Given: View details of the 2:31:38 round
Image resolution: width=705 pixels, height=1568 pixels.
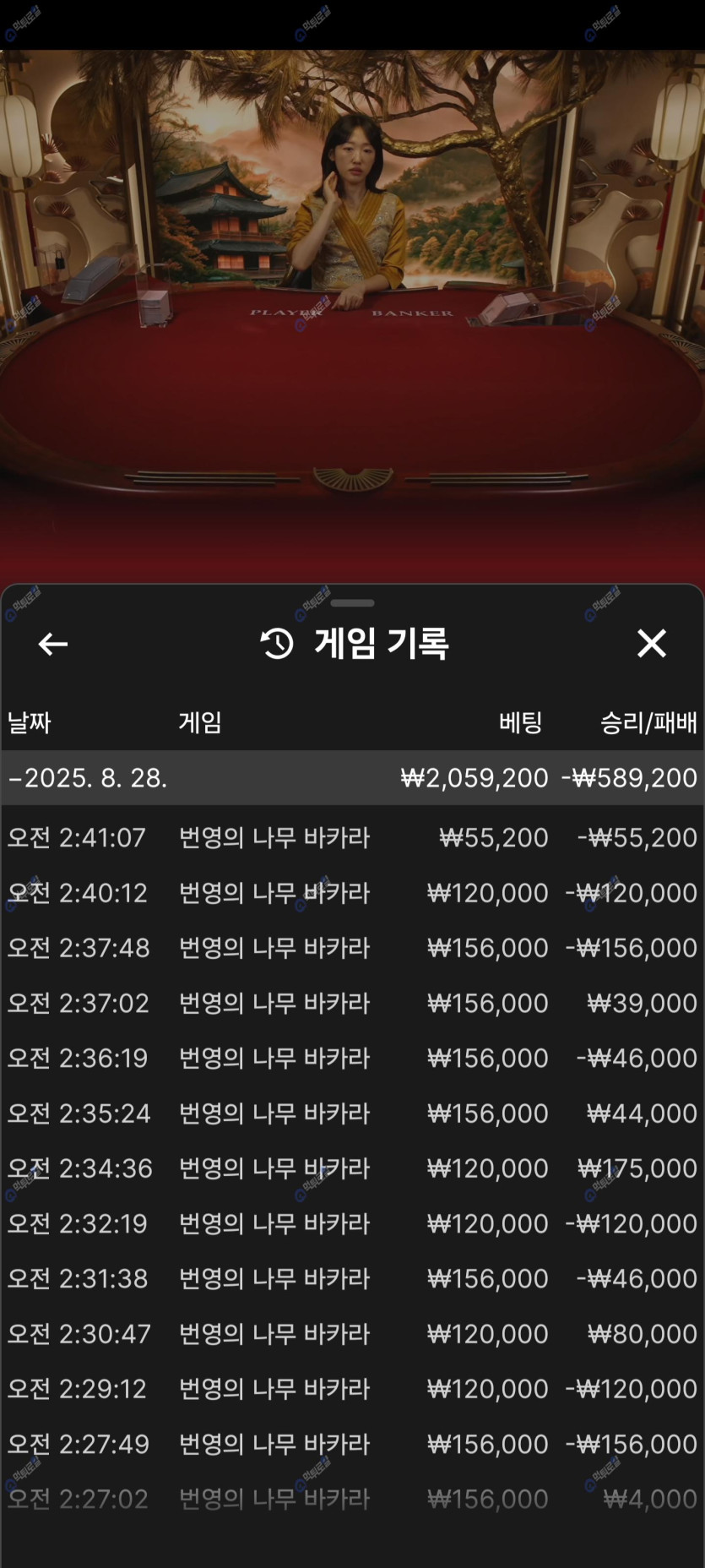Looking at the screenshot, I should click(x=352, y=1279).
